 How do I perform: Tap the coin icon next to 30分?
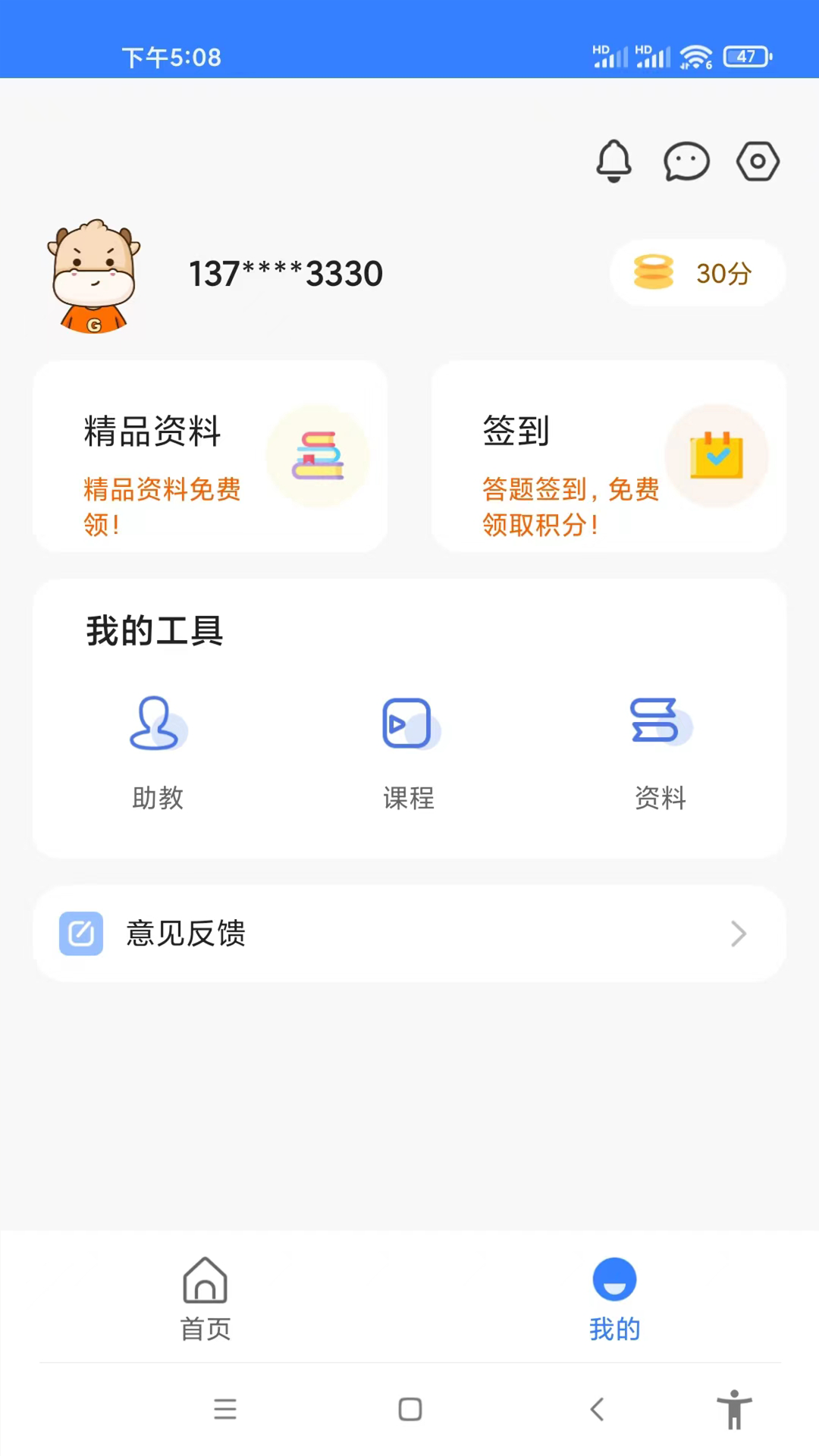point(655,273)
